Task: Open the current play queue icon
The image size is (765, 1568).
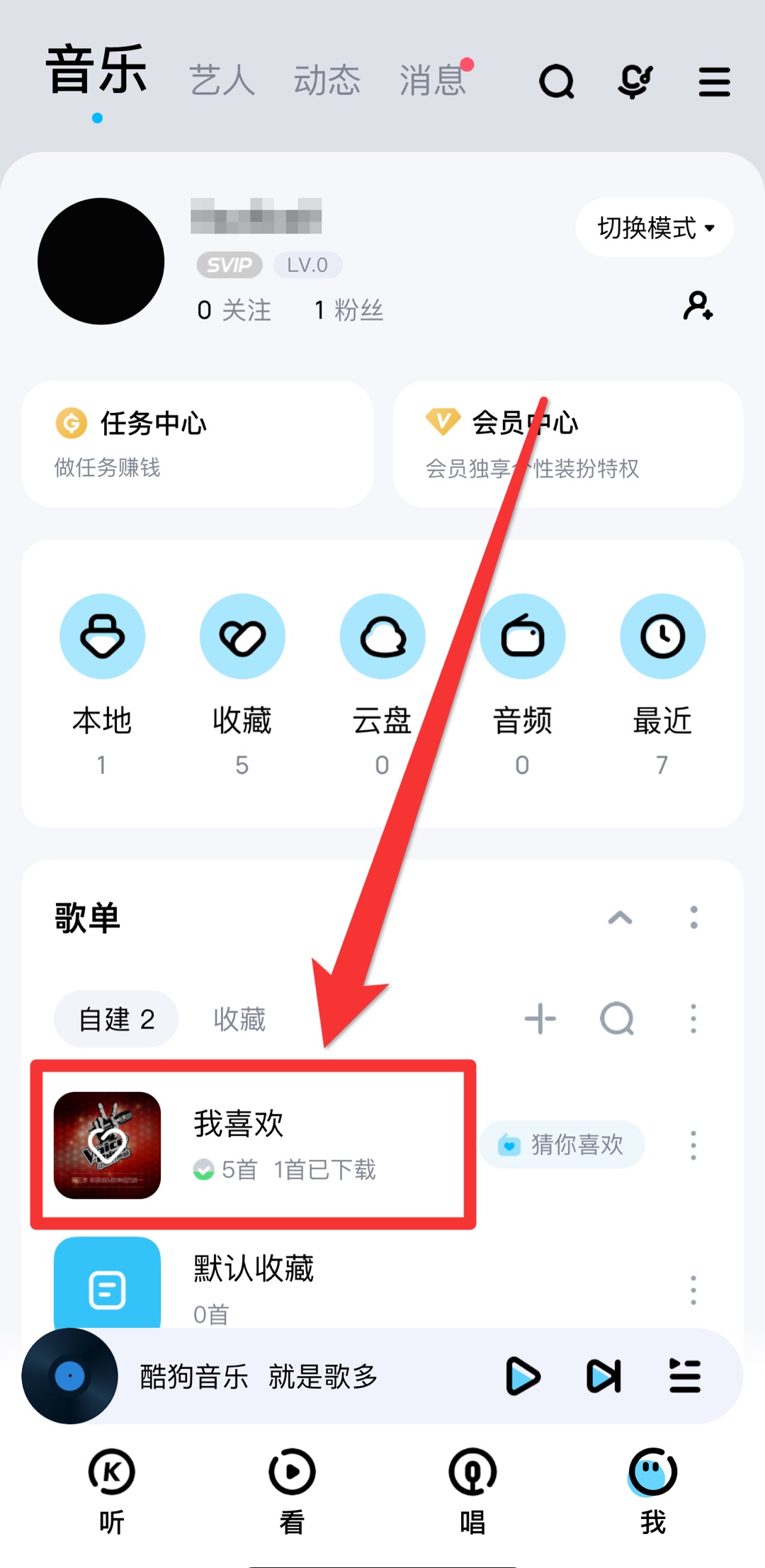Action: (684, 1377)
